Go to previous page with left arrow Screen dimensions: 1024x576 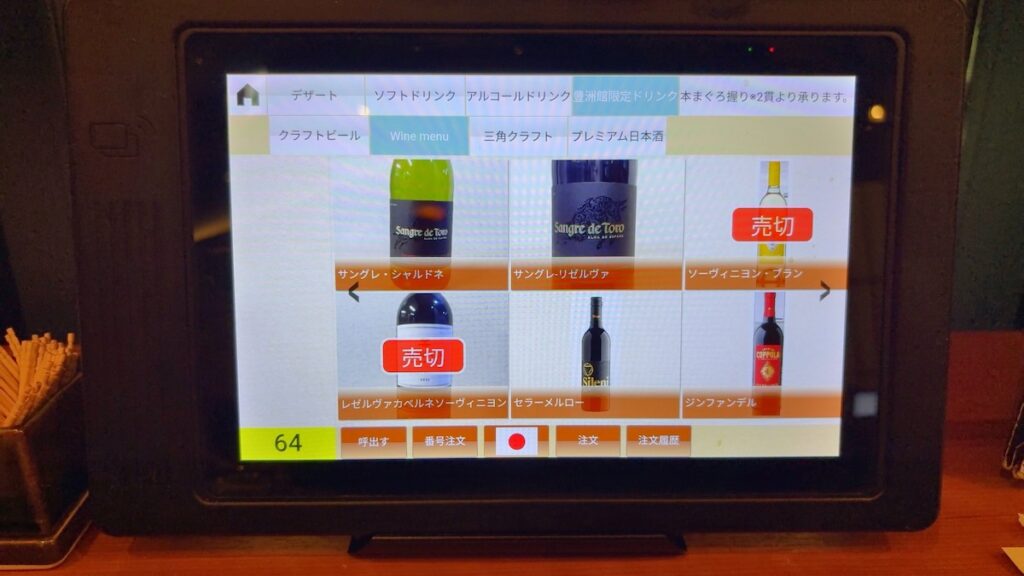pyautogui.click(x=353, y=292)
